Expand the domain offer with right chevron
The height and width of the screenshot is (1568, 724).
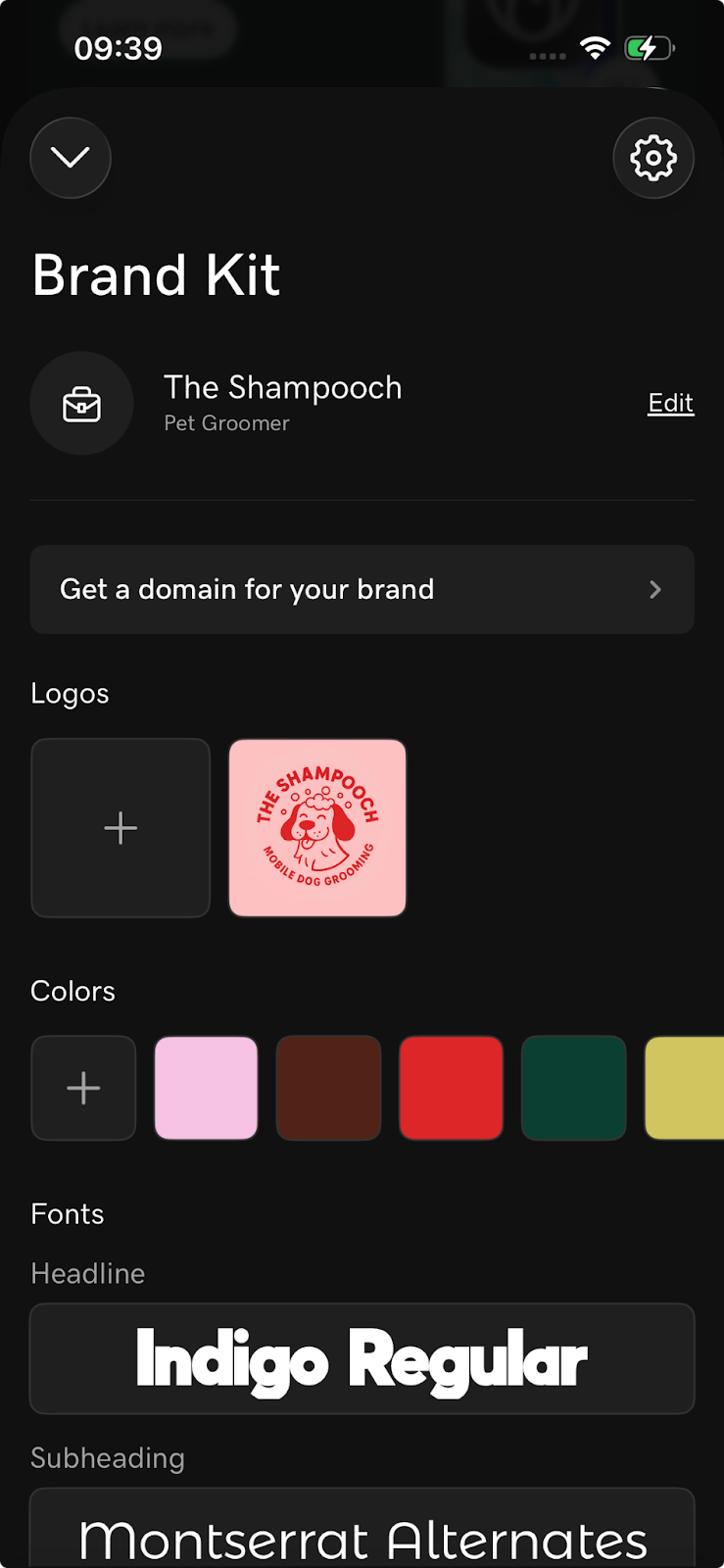click(654, 589)
